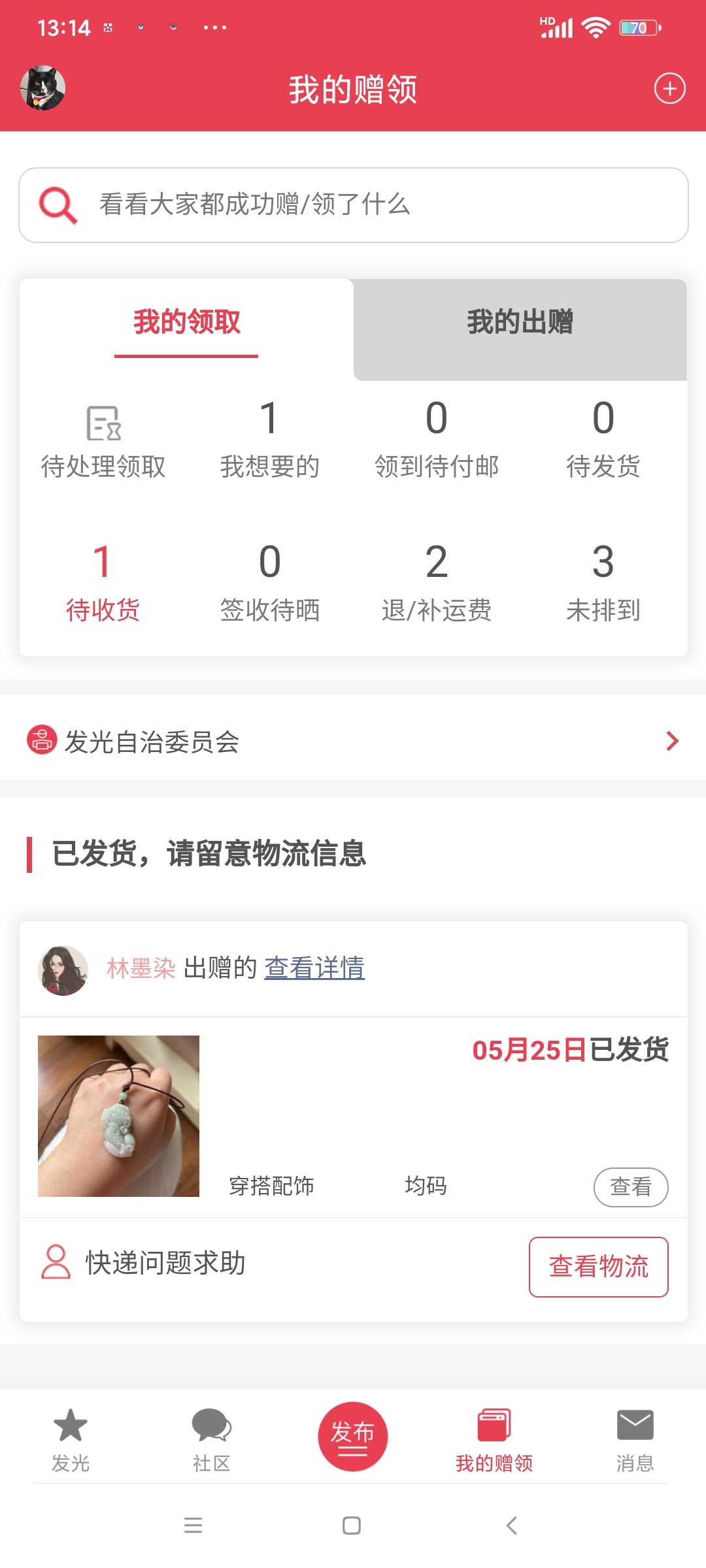
Task: Open the 发光自治委员会 row
Action: pos(353,741)
